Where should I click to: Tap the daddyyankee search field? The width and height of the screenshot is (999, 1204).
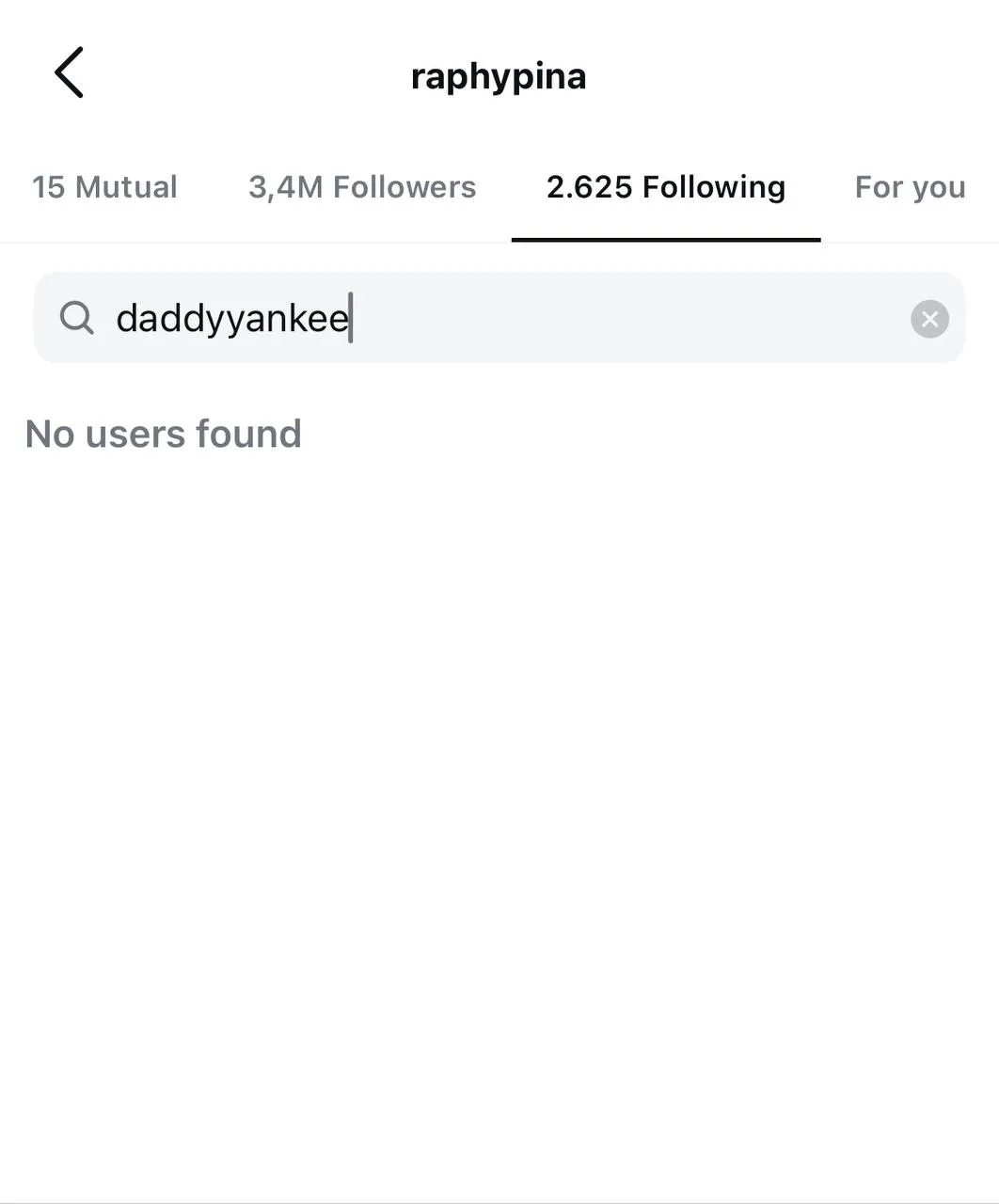pos(489,318)
